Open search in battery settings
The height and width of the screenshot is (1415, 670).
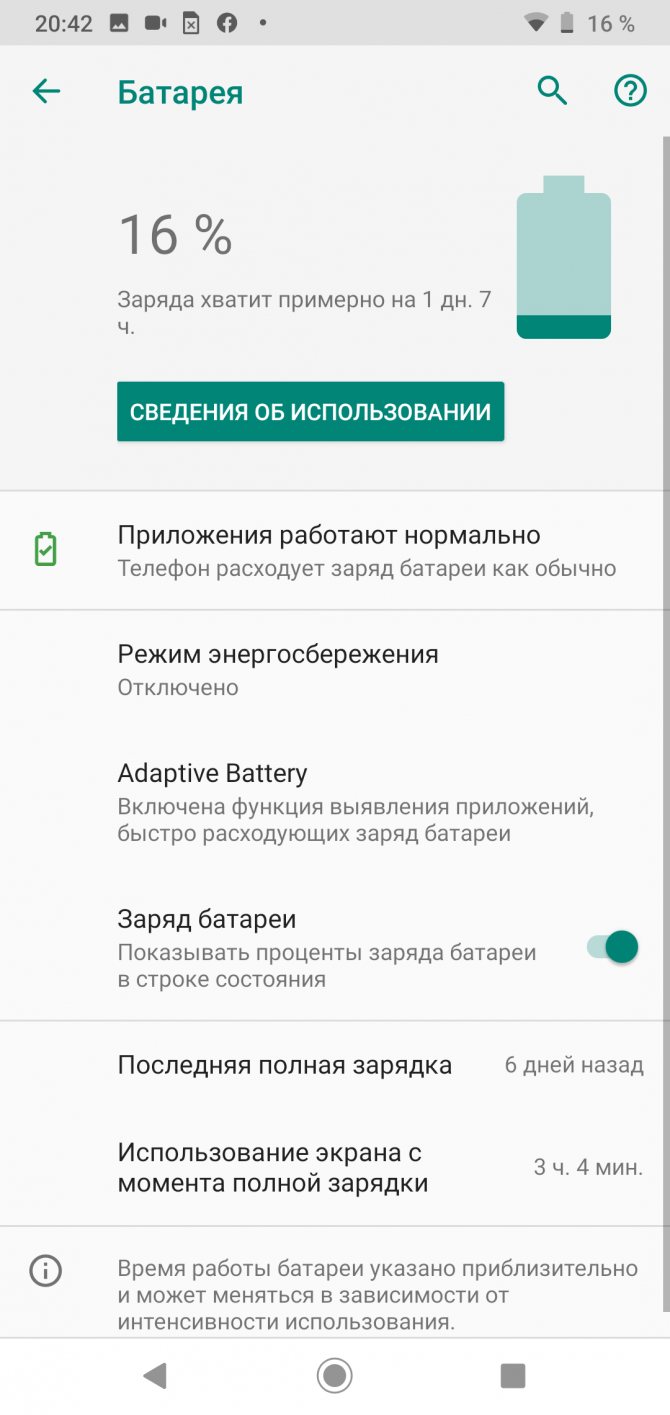(x=552, y=92)
